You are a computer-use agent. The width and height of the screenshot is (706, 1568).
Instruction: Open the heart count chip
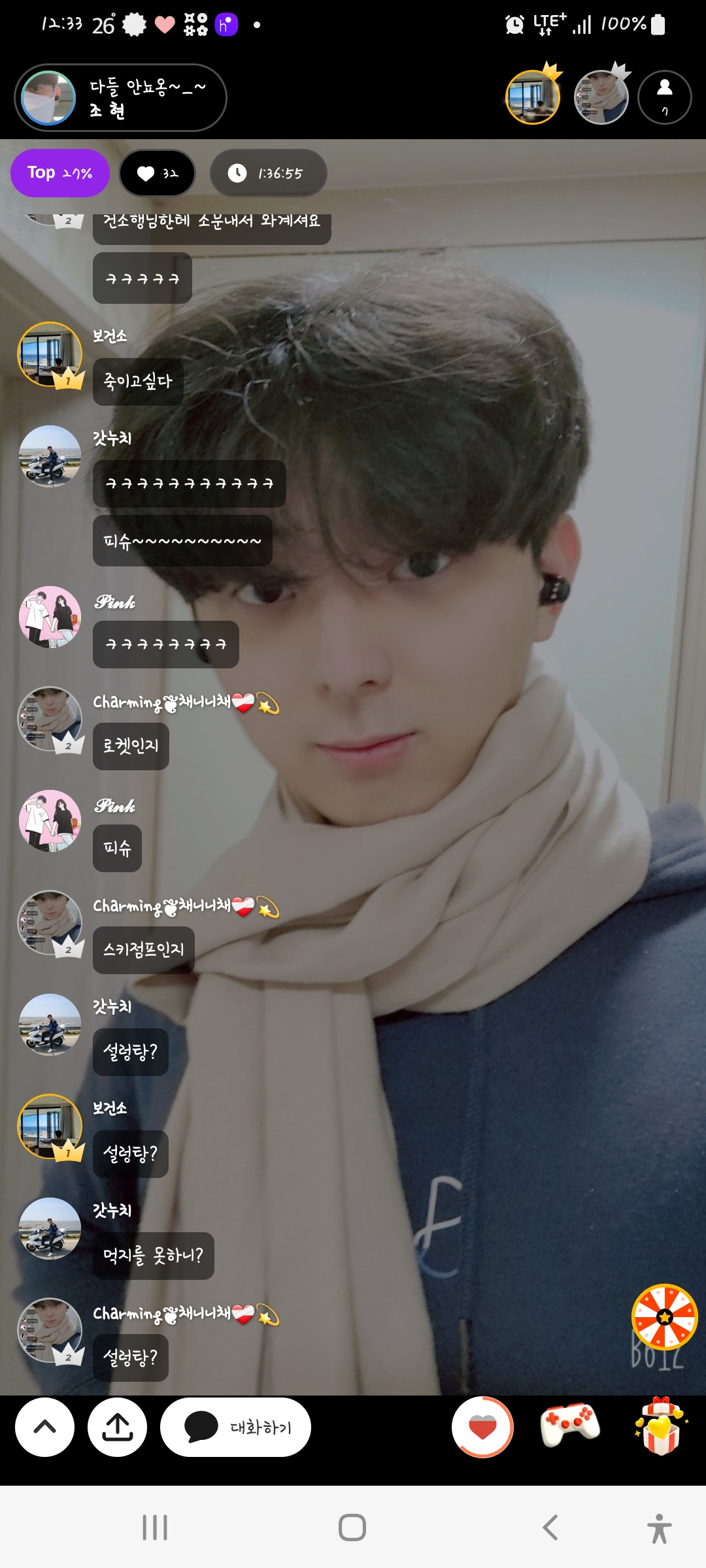coord(157,173)
